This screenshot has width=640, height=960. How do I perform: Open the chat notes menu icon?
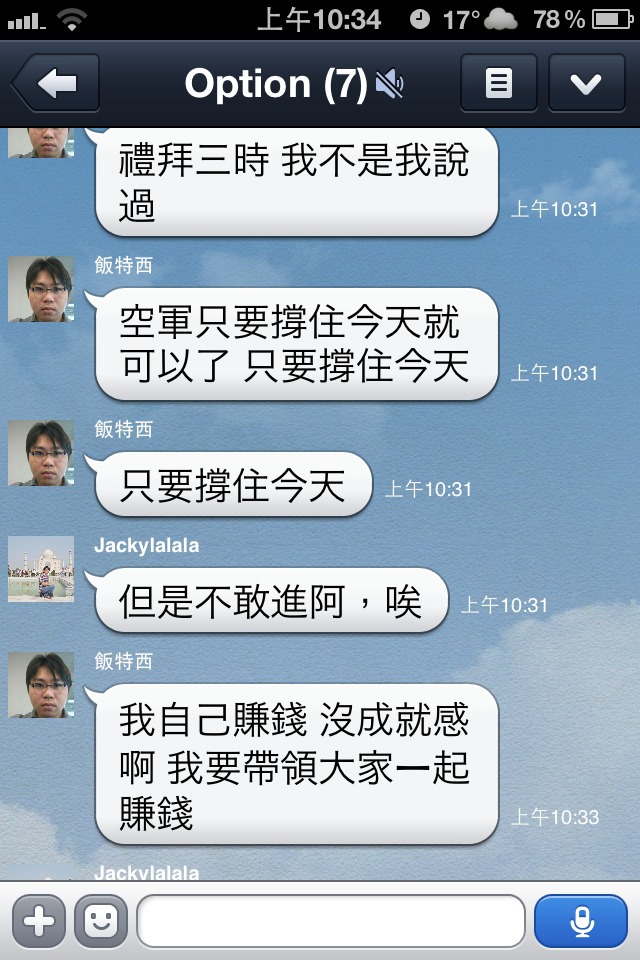[498, 84]
